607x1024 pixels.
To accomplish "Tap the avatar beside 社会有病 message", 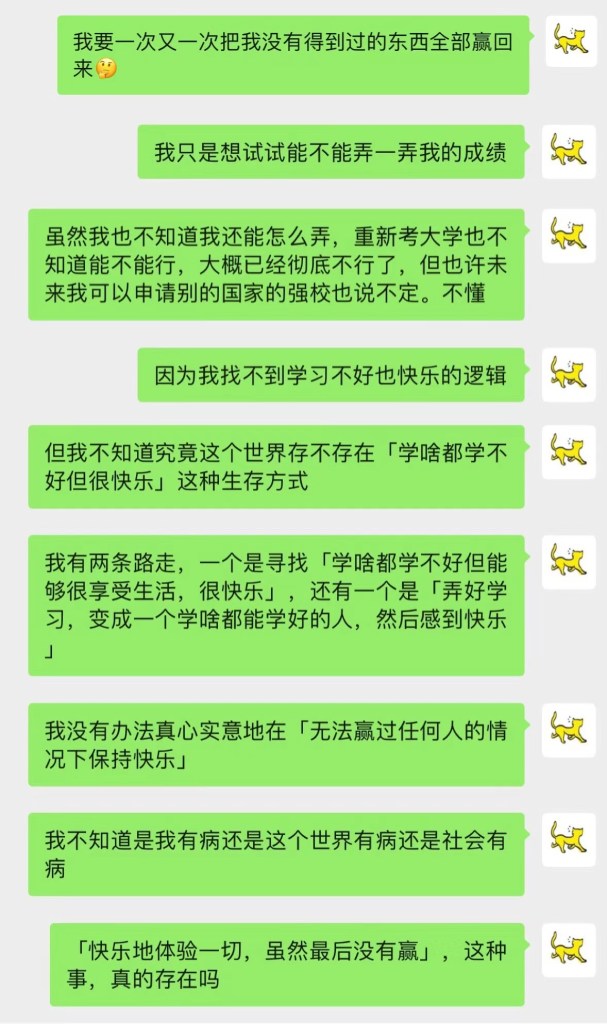I will pyautogui.click(x=568, y=840).
